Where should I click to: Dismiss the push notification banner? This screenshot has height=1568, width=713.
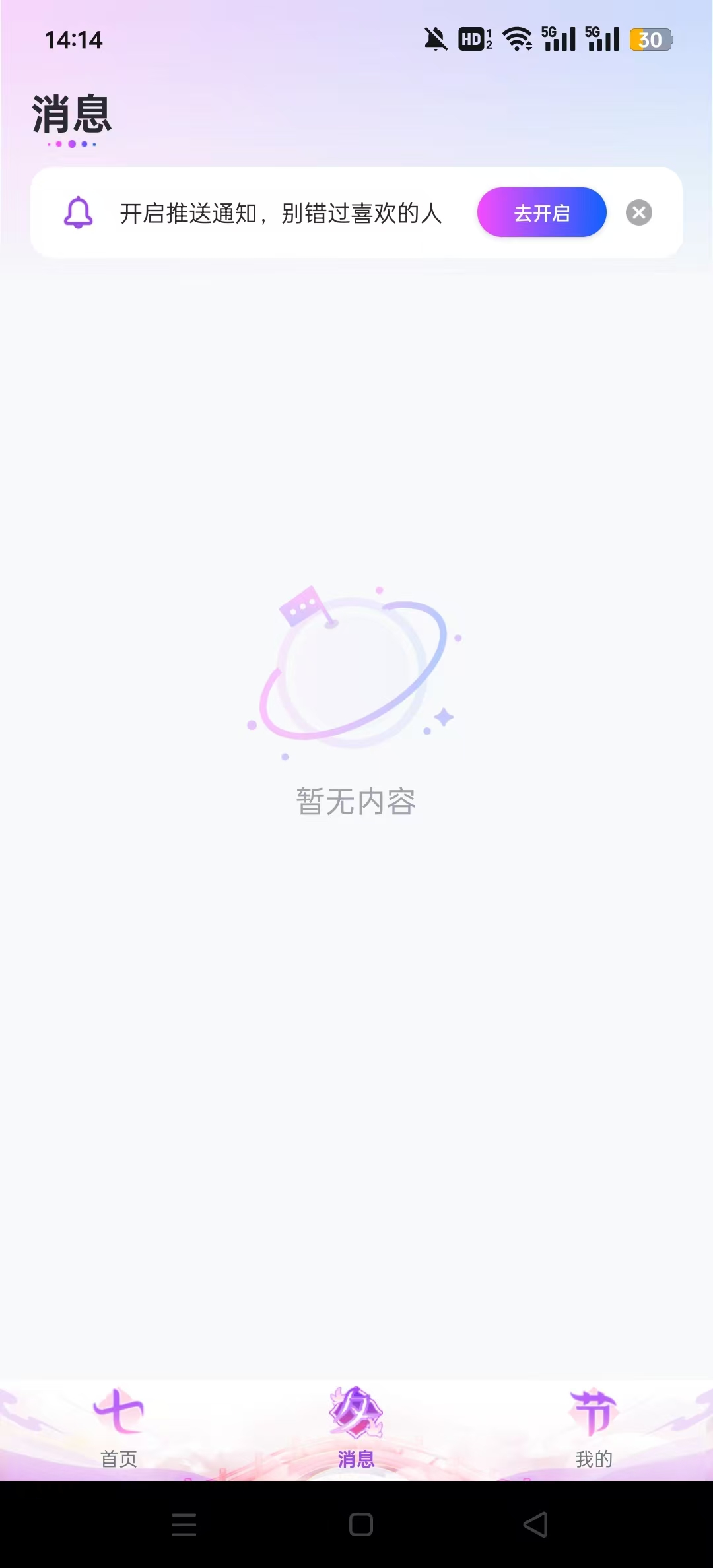point(638,212)
